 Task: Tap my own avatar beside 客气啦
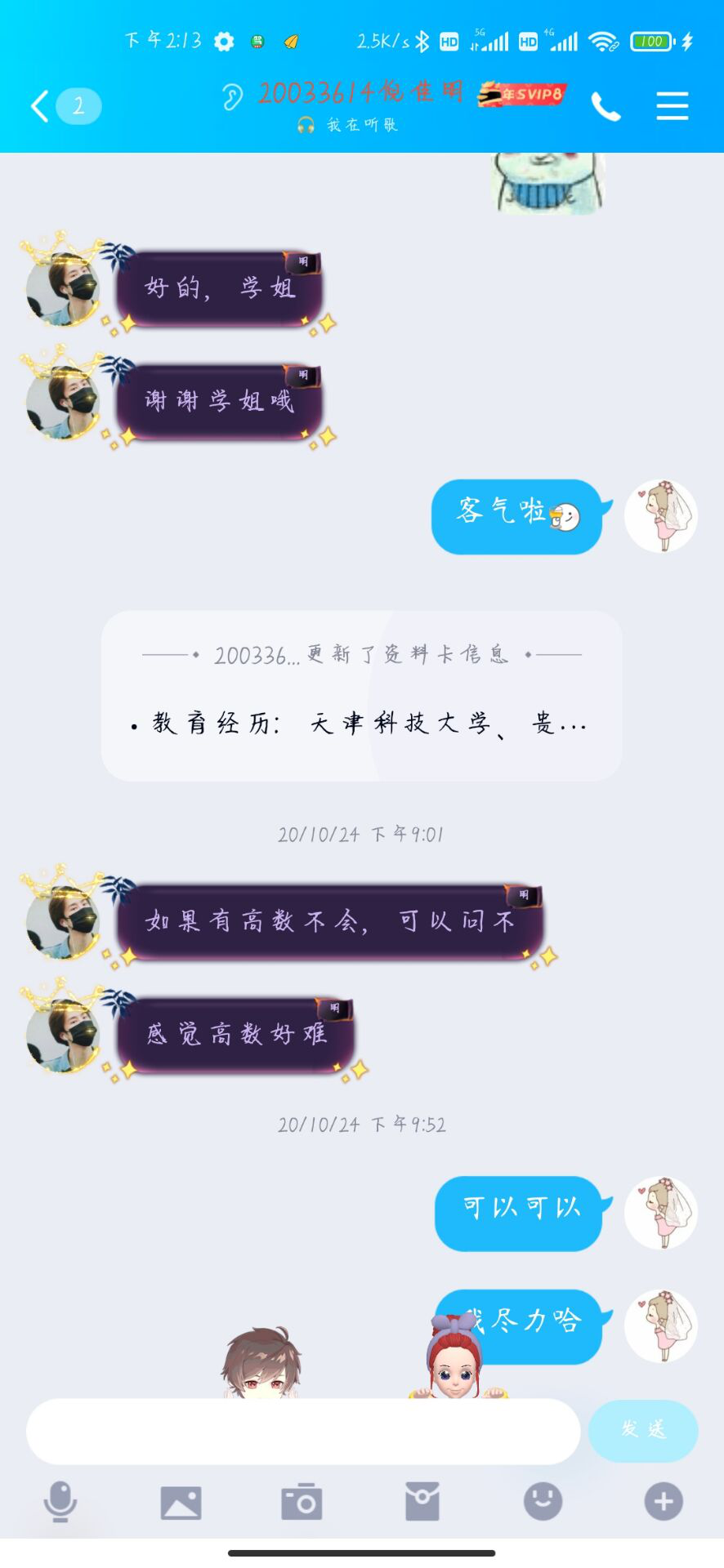point(660,516)
